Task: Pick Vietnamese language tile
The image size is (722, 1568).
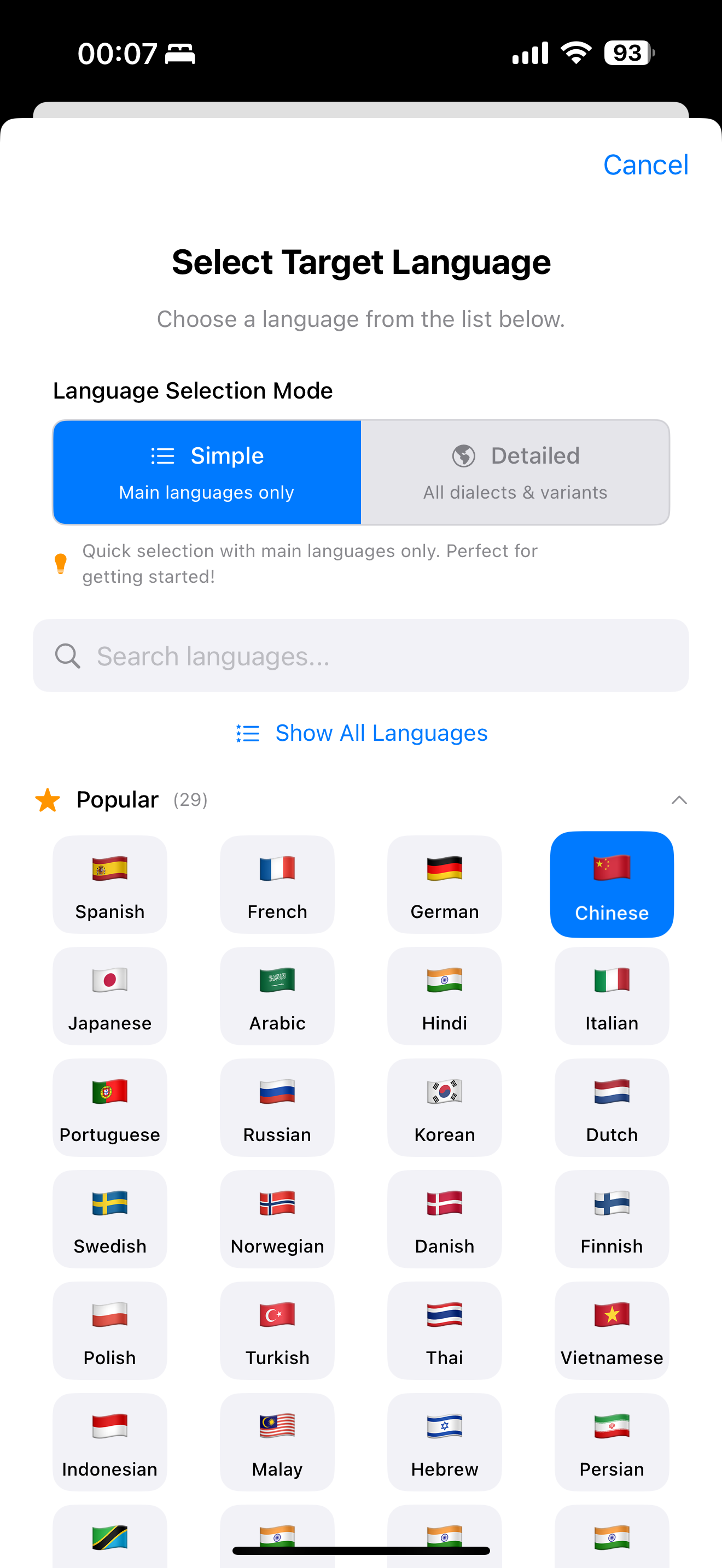Action: 612,1330
